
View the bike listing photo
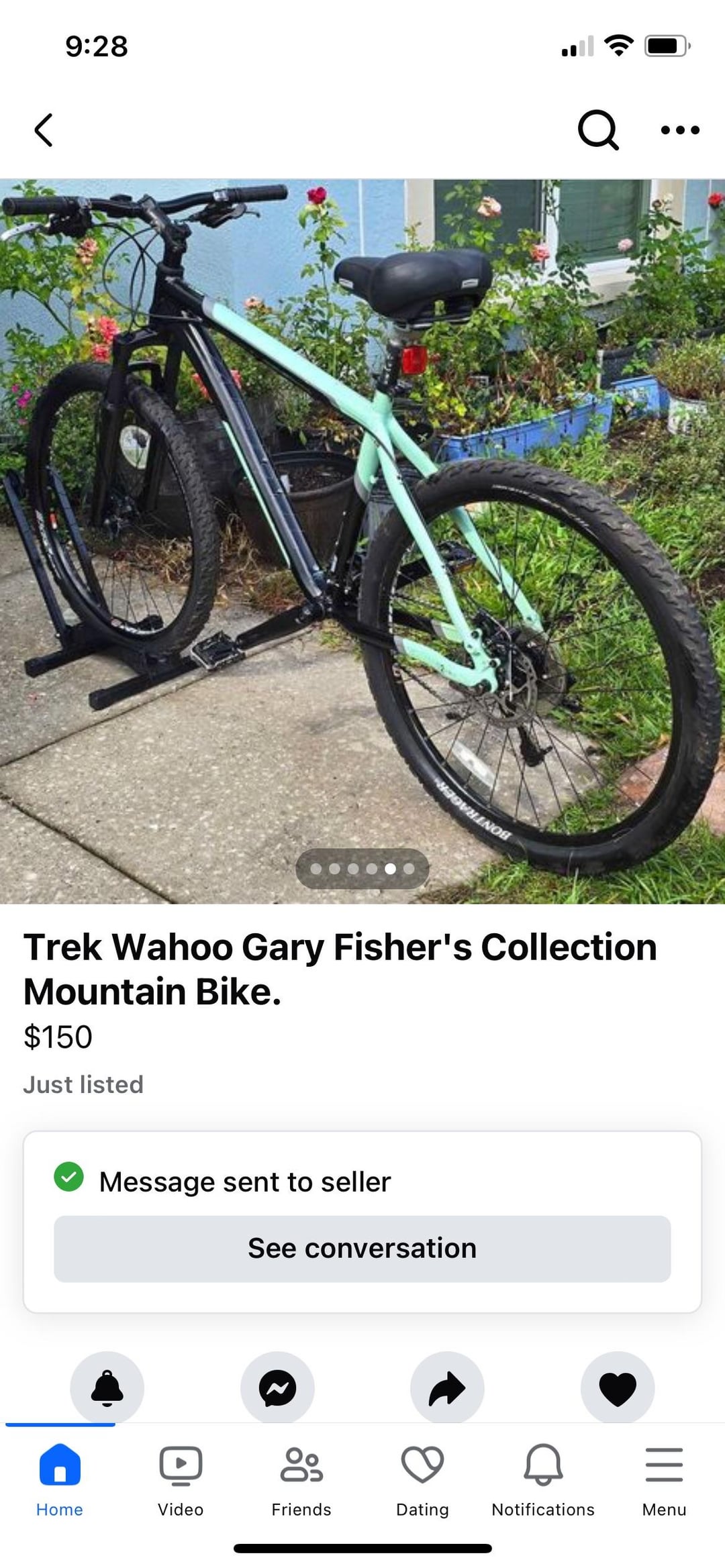tap(362, 541)
